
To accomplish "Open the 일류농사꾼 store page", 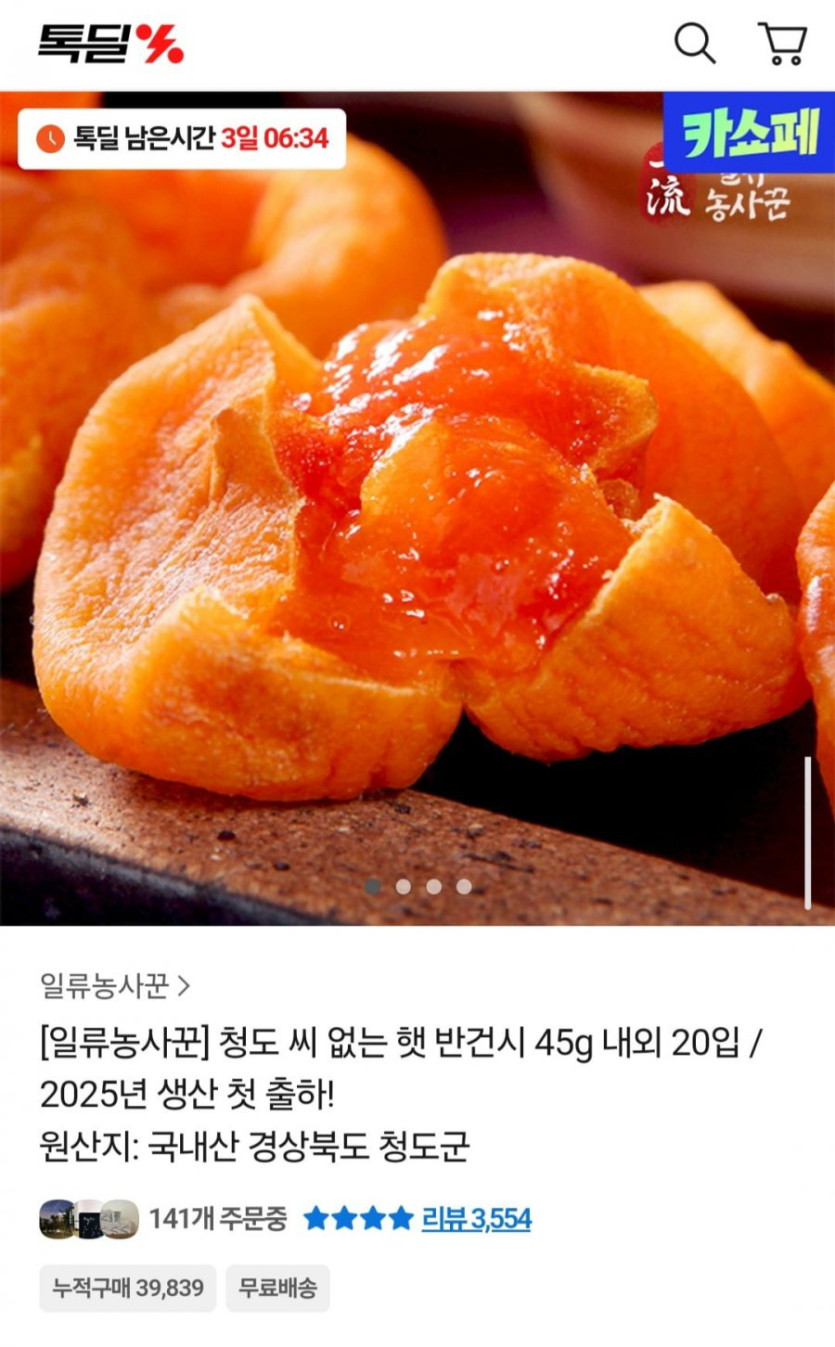I will point(115,986).
